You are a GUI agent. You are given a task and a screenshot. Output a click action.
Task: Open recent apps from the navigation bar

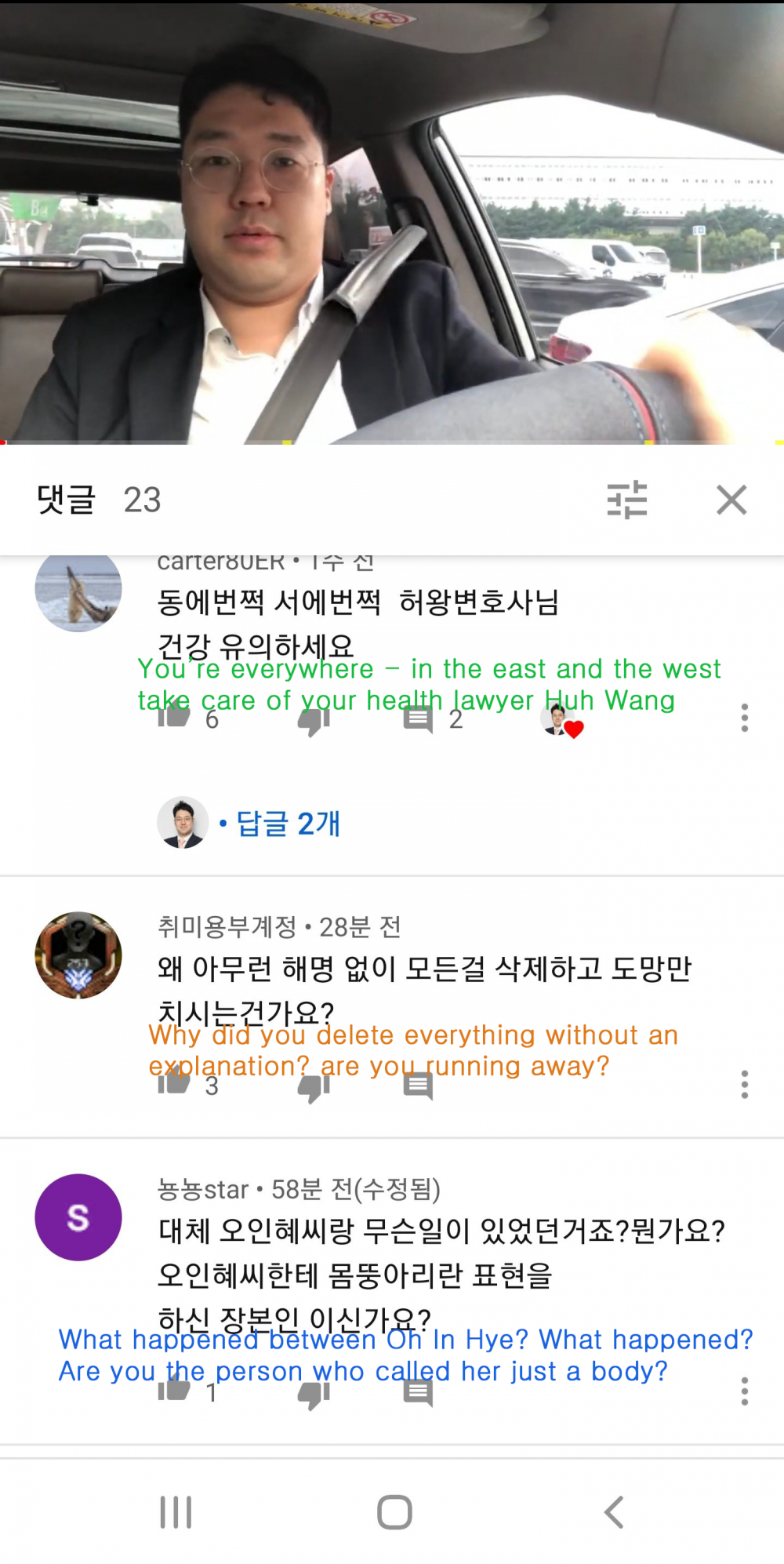pyautogui.click(x=176, y=1511)
